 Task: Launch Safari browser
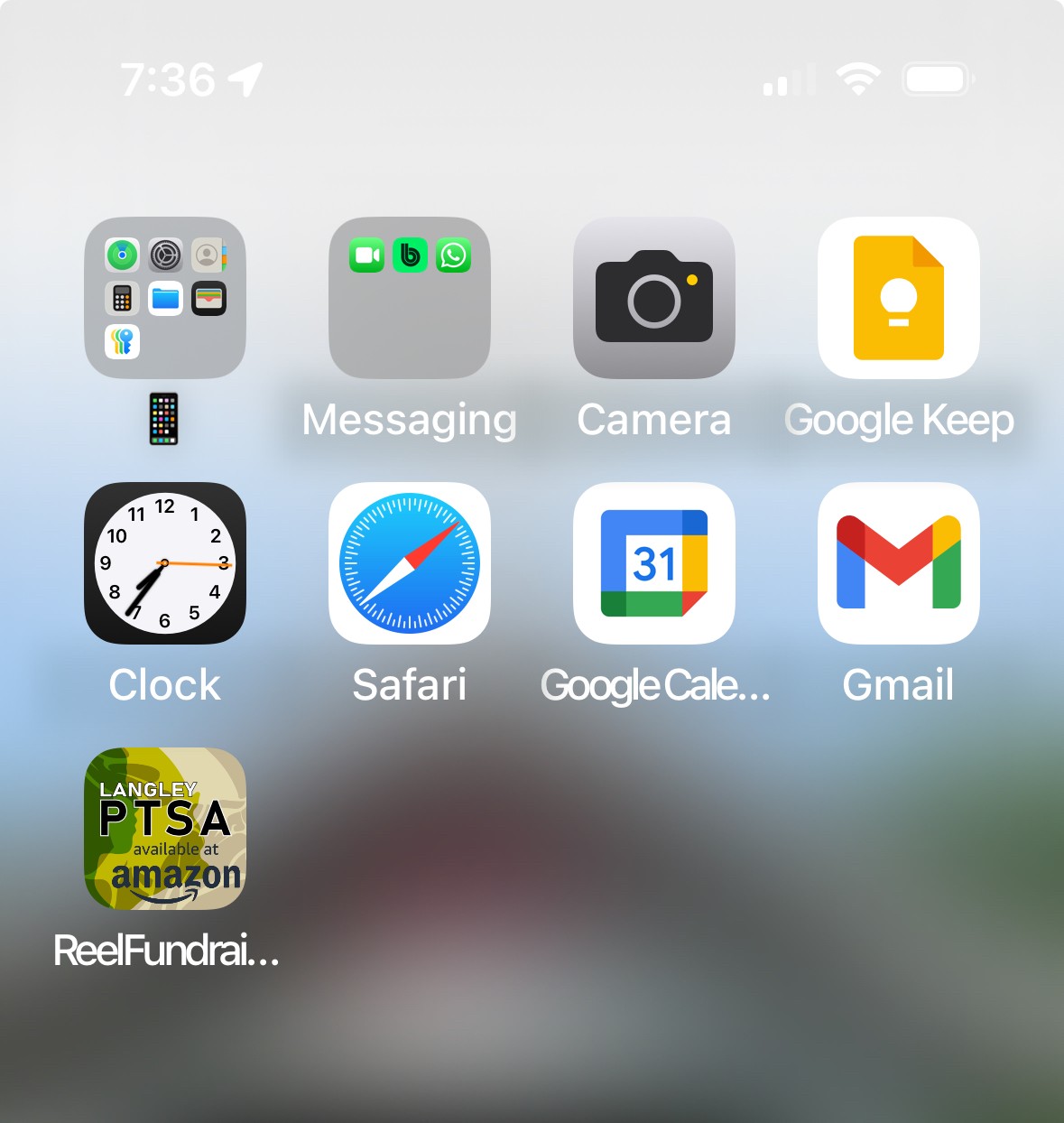(x=410, y=563)
